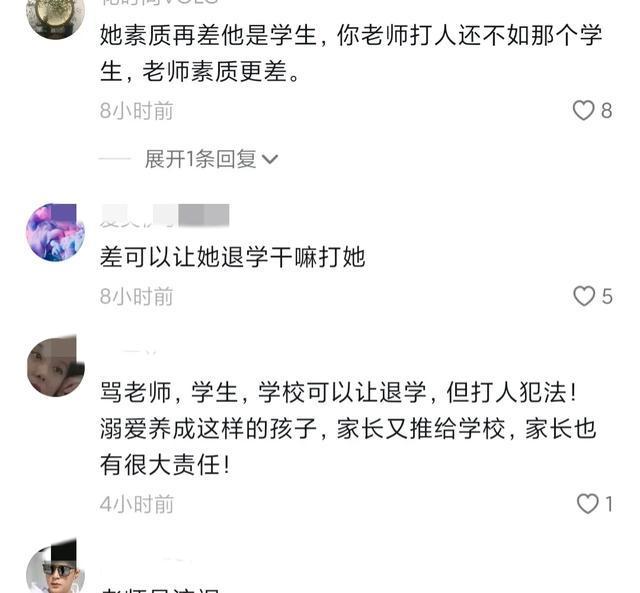Open avatar of commenter saying 她素质再差
Image resolution: width=640 pixels, height=593 pixels.
point(55,16)
